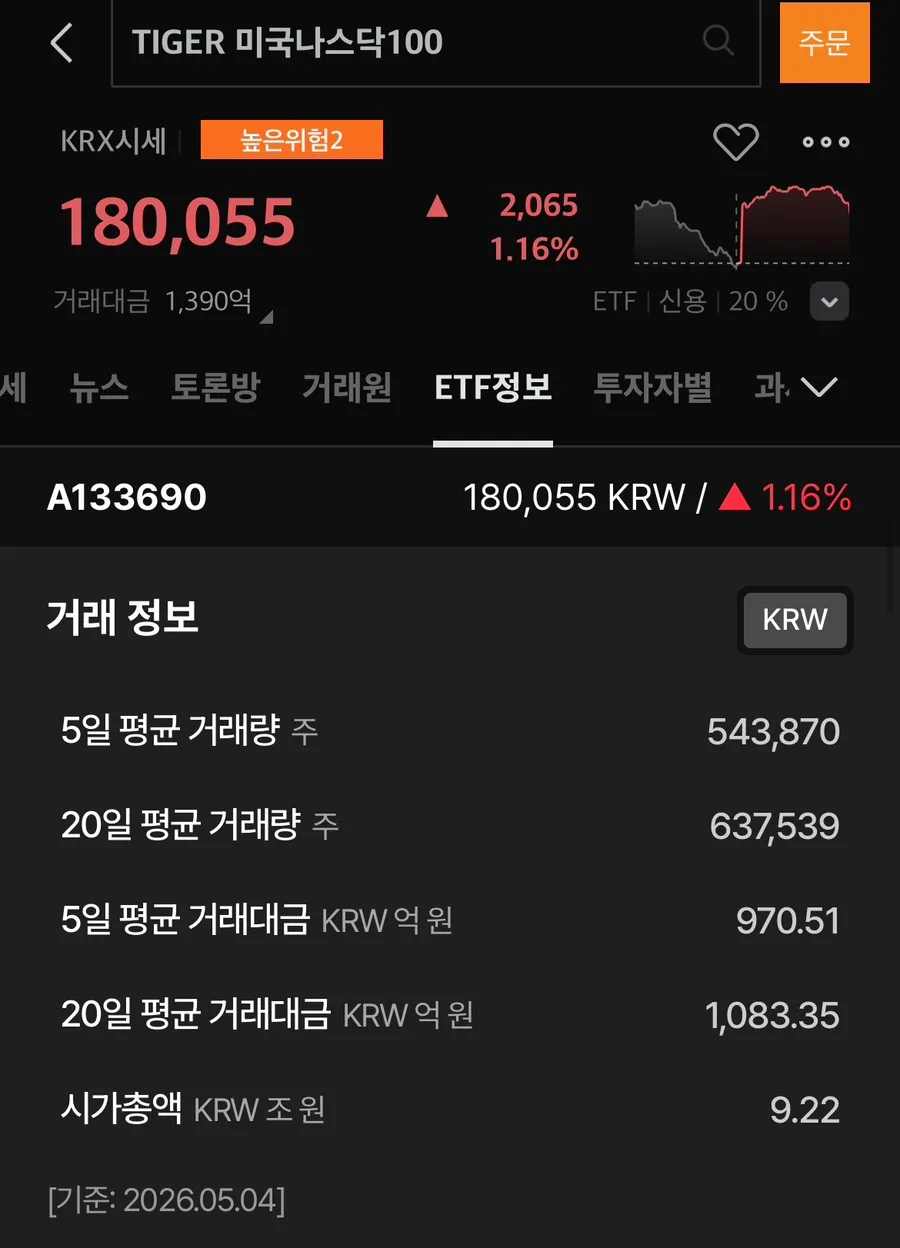
Task: Toggle the KRW currency button
Action: [795, 620]
